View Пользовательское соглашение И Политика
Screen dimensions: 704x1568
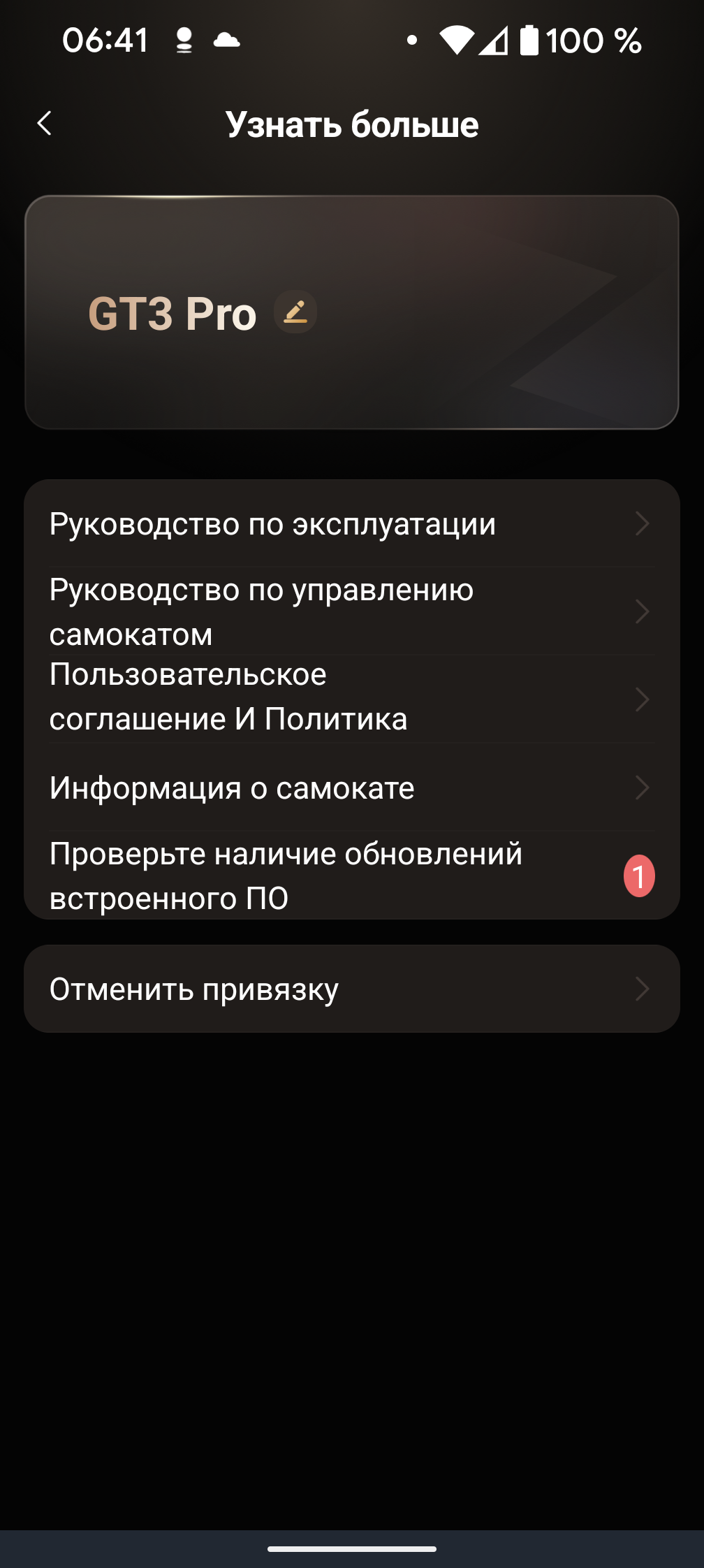click(351, 698)
